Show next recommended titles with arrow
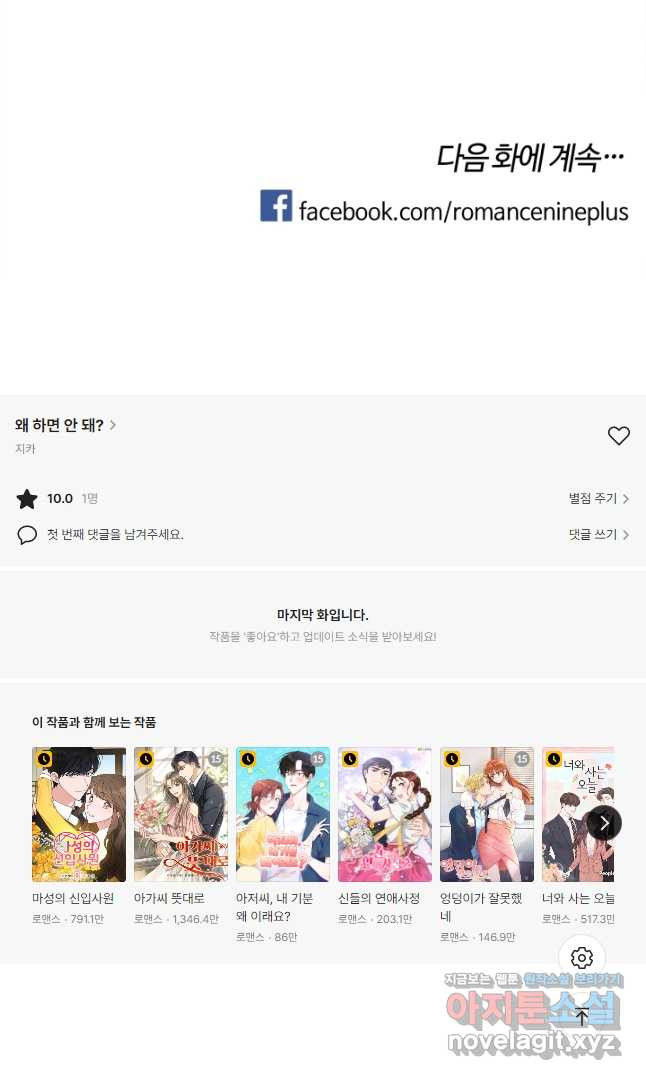The width and height of the screenshot is (646, 1080). tap(603, 823)
